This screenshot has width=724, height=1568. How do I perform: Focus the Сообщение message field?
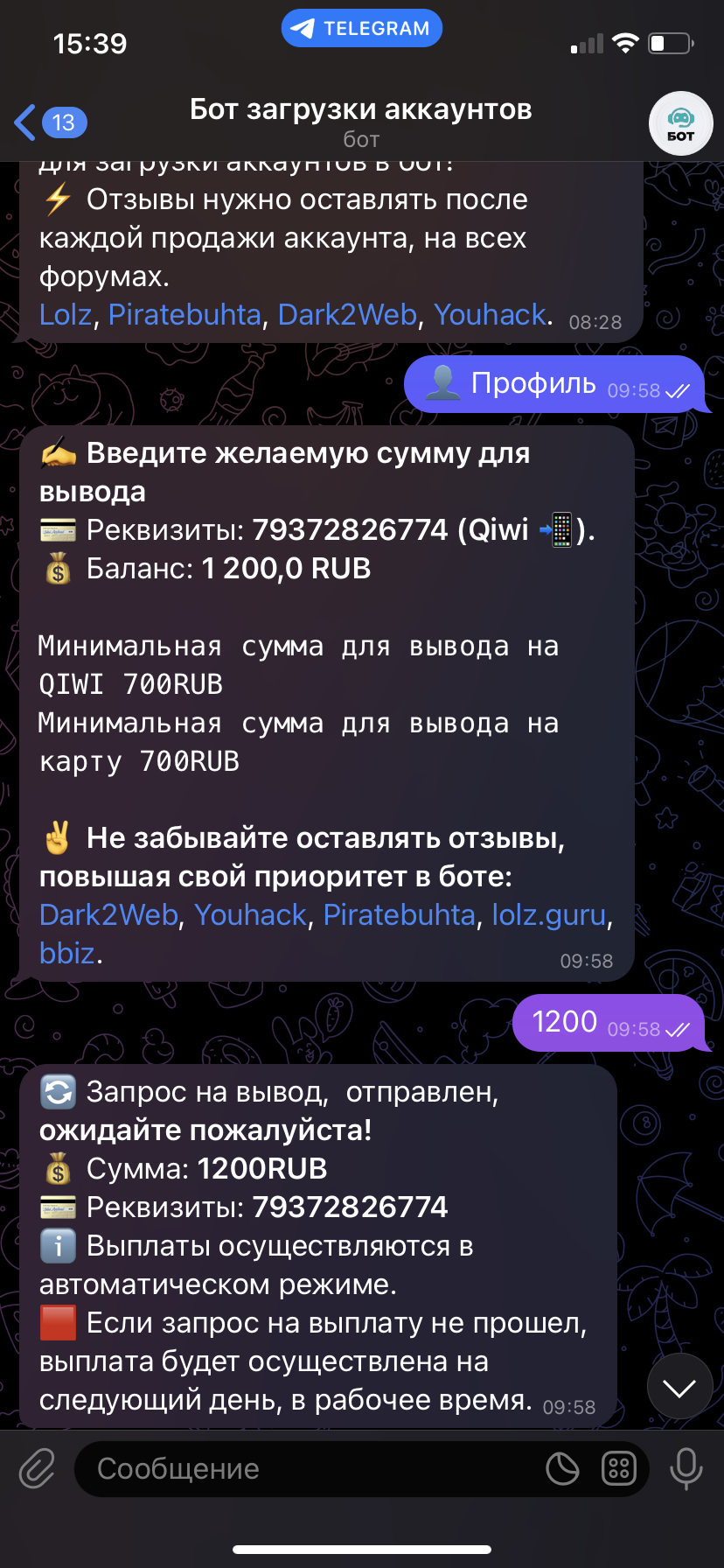306,1468
